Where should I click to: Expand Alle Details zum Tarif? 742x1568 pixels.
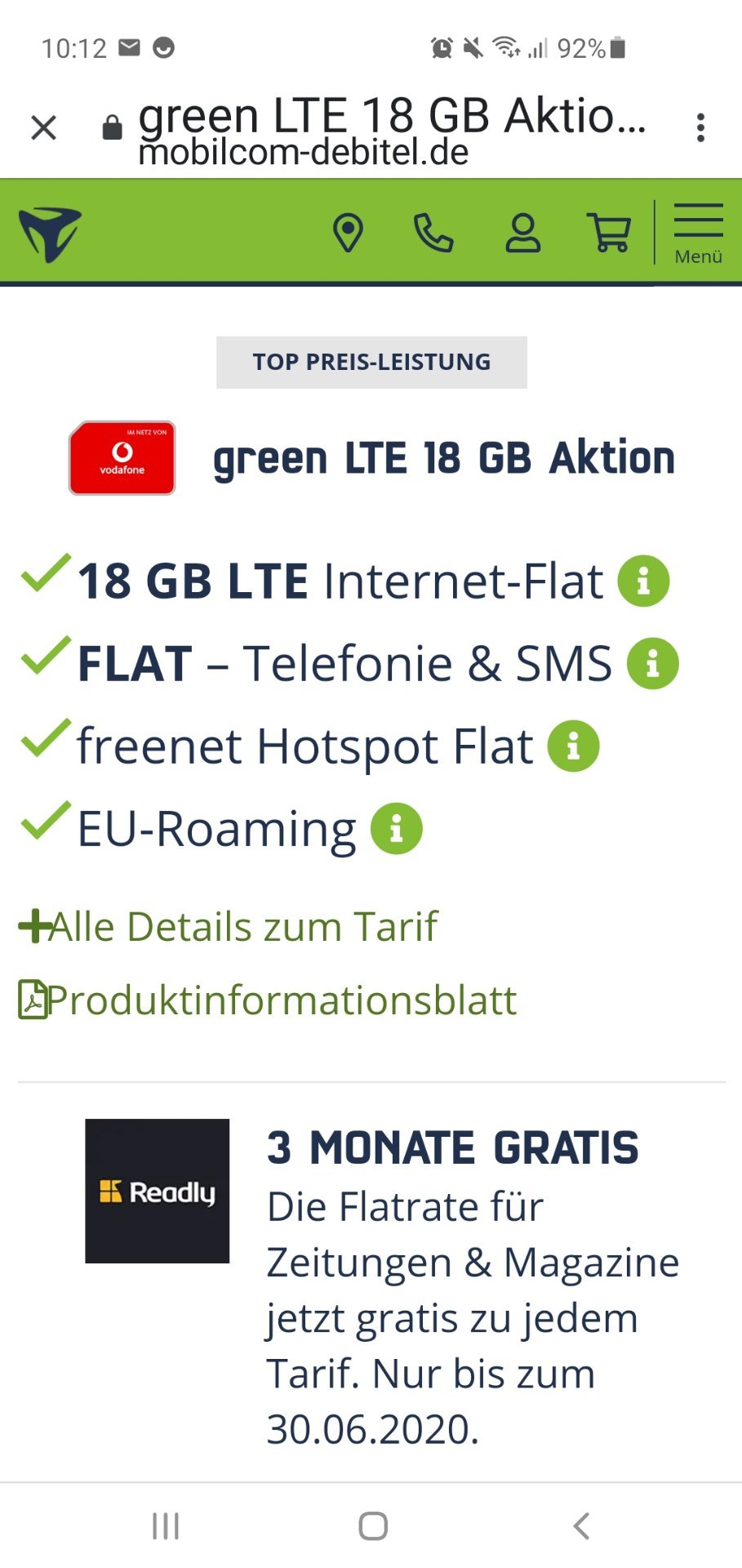[x=229, y=927]
